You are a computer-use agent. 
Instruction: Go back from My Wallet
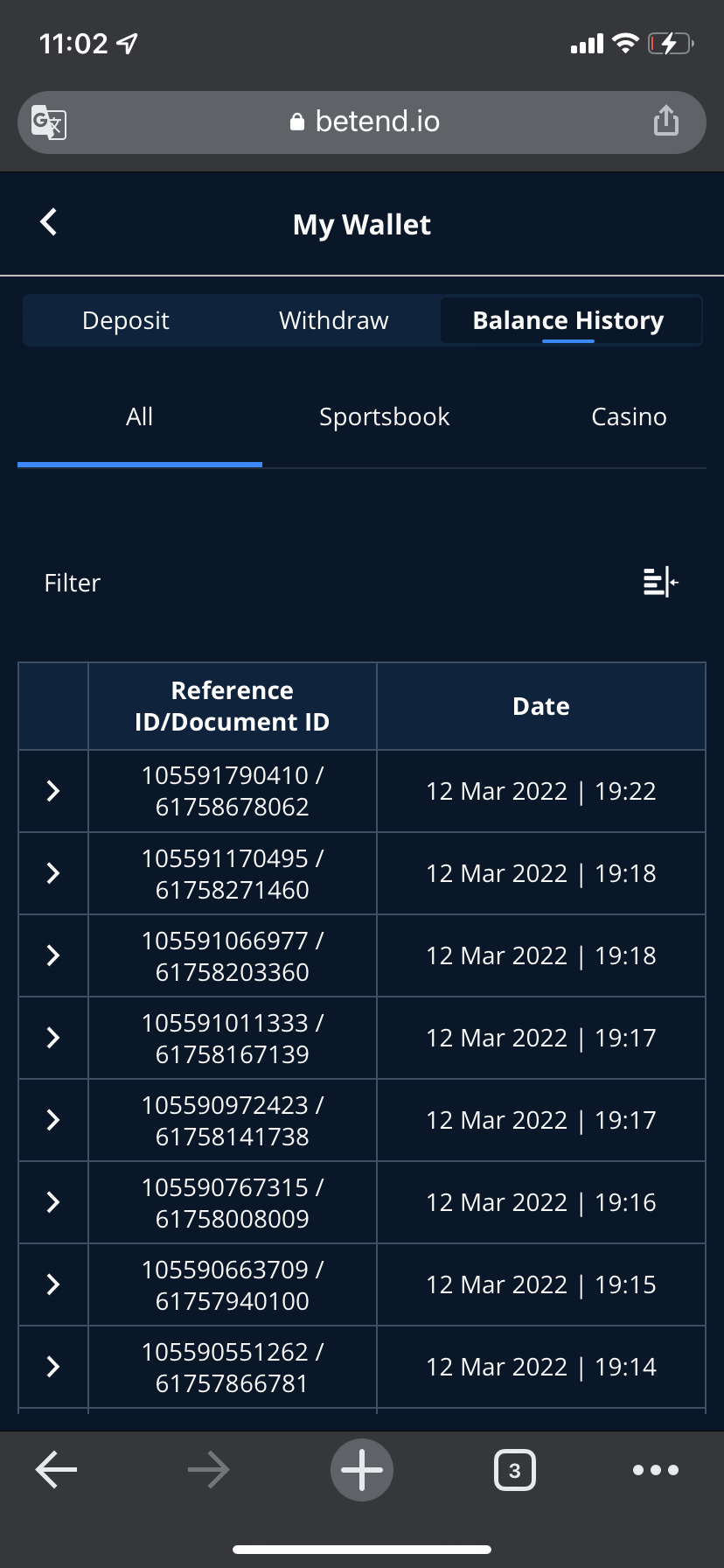49,222
